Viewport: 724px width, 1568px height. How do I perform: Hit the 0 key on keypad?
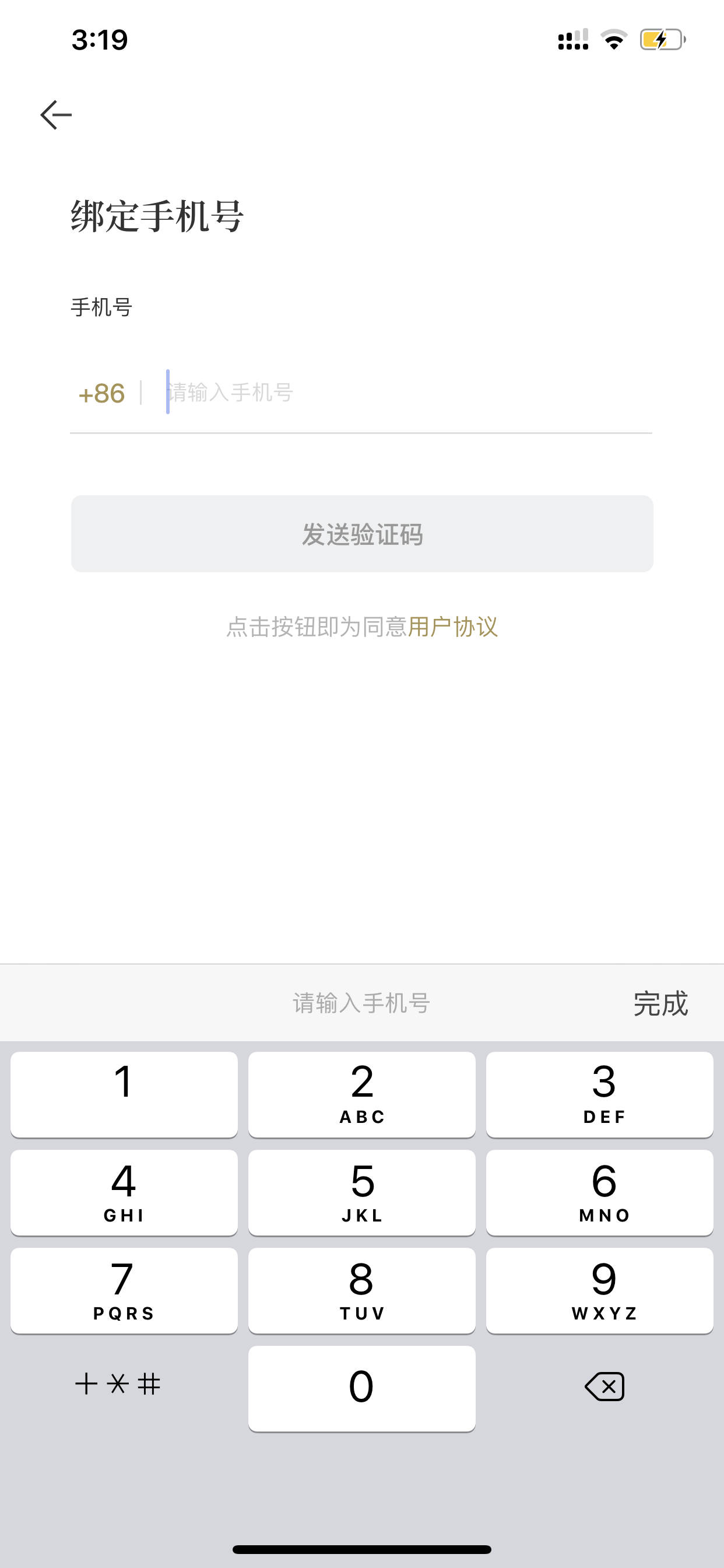coord(362,1388)
